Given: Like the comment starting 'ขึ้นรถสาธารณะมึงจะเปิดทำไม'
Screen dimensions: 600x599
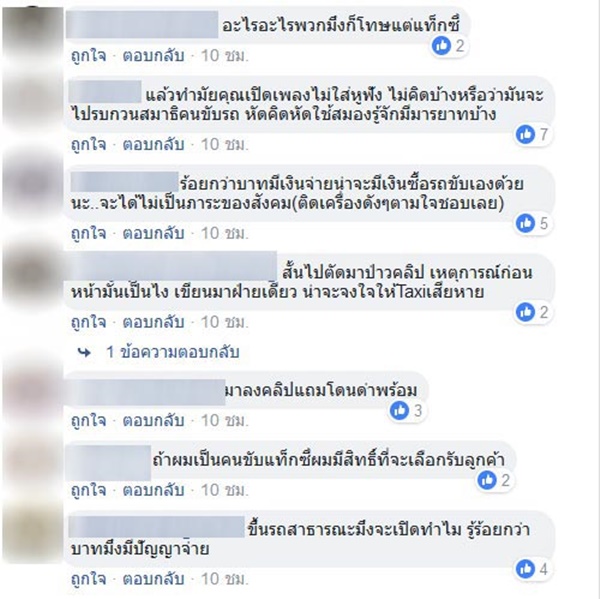Looking at the screenshot, I should click(x=88, y=578).
